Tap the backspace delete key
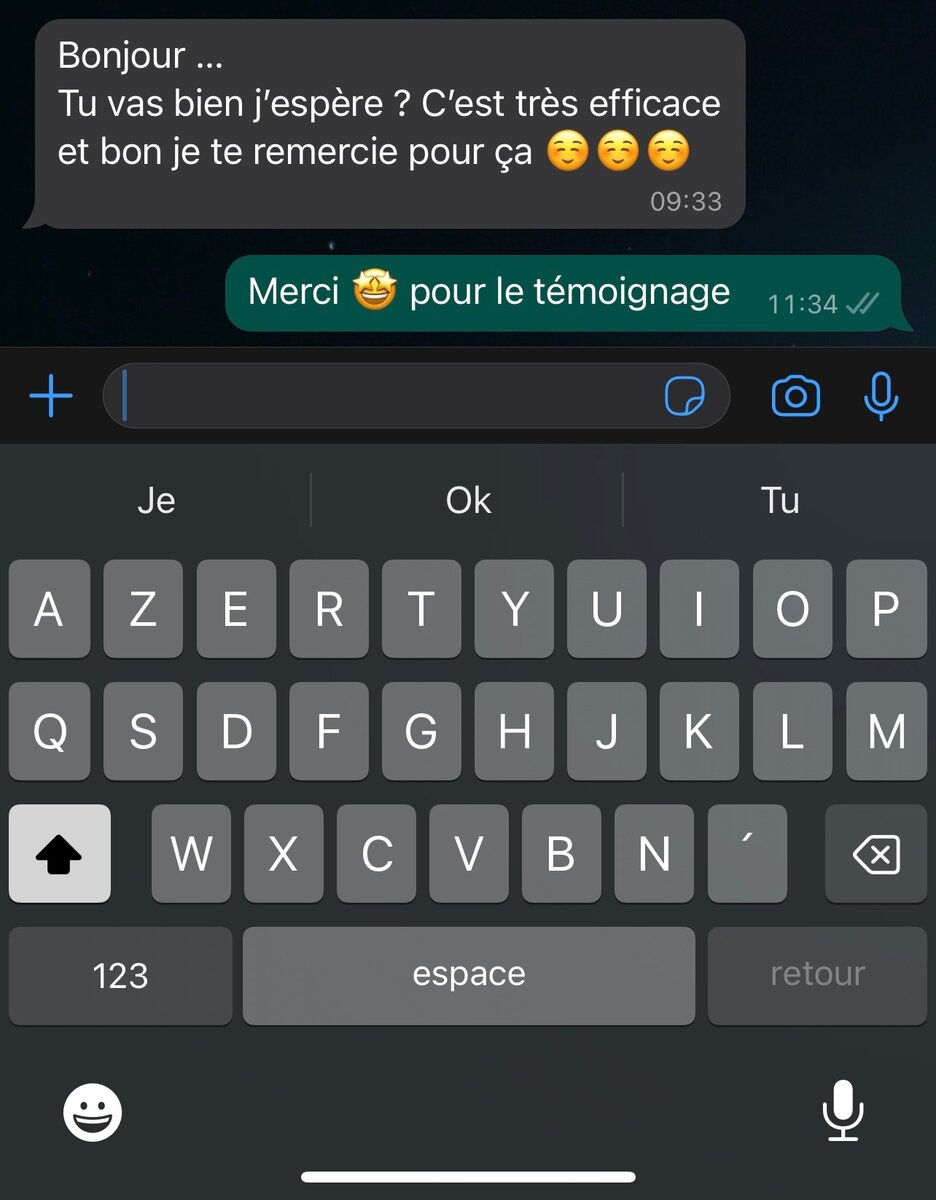The width and height of the screenshot is (936, 1200). point(876,854)
